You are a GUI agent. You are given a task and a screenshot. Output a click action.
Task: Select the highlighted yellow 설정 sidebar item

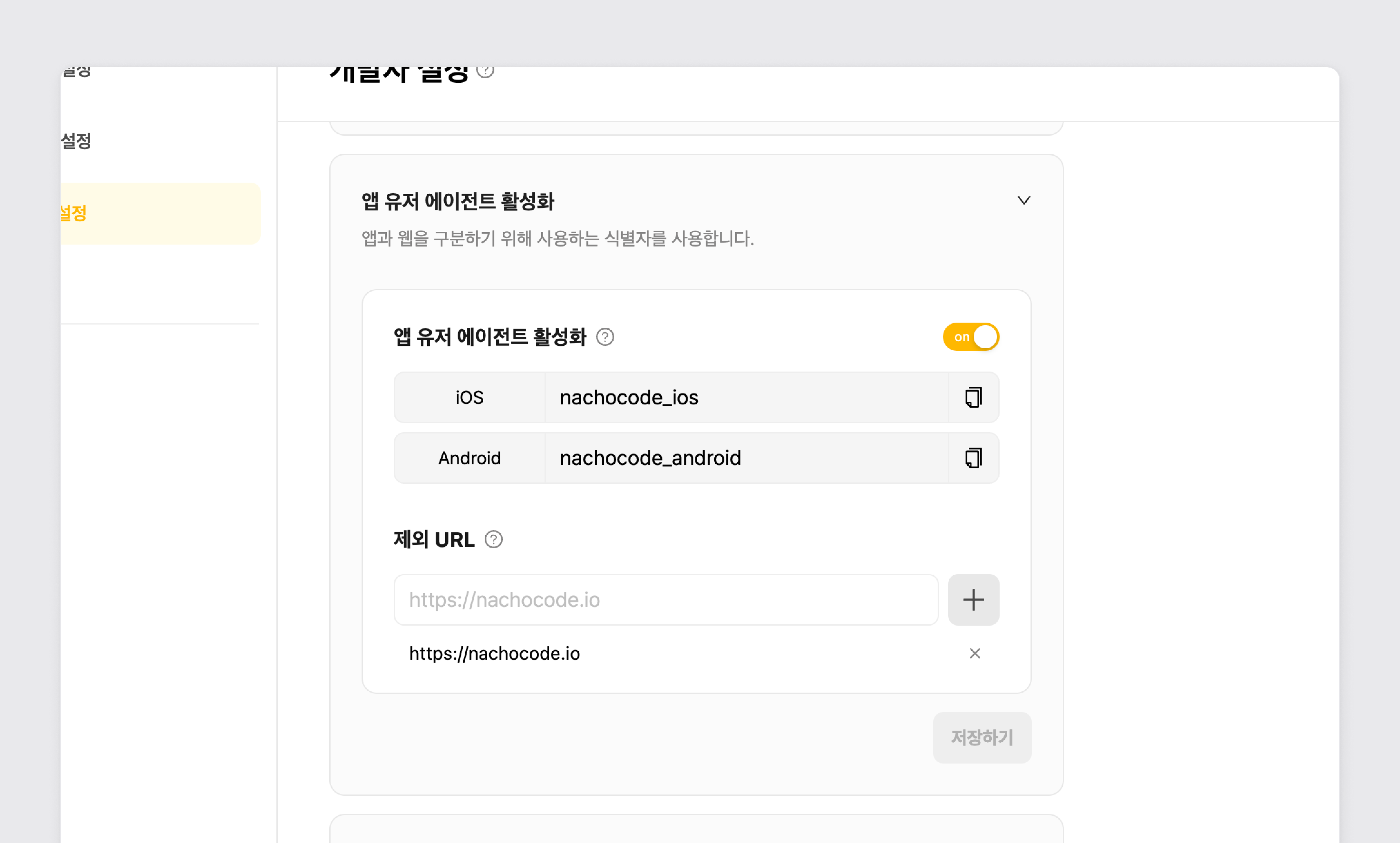[160, 214]
